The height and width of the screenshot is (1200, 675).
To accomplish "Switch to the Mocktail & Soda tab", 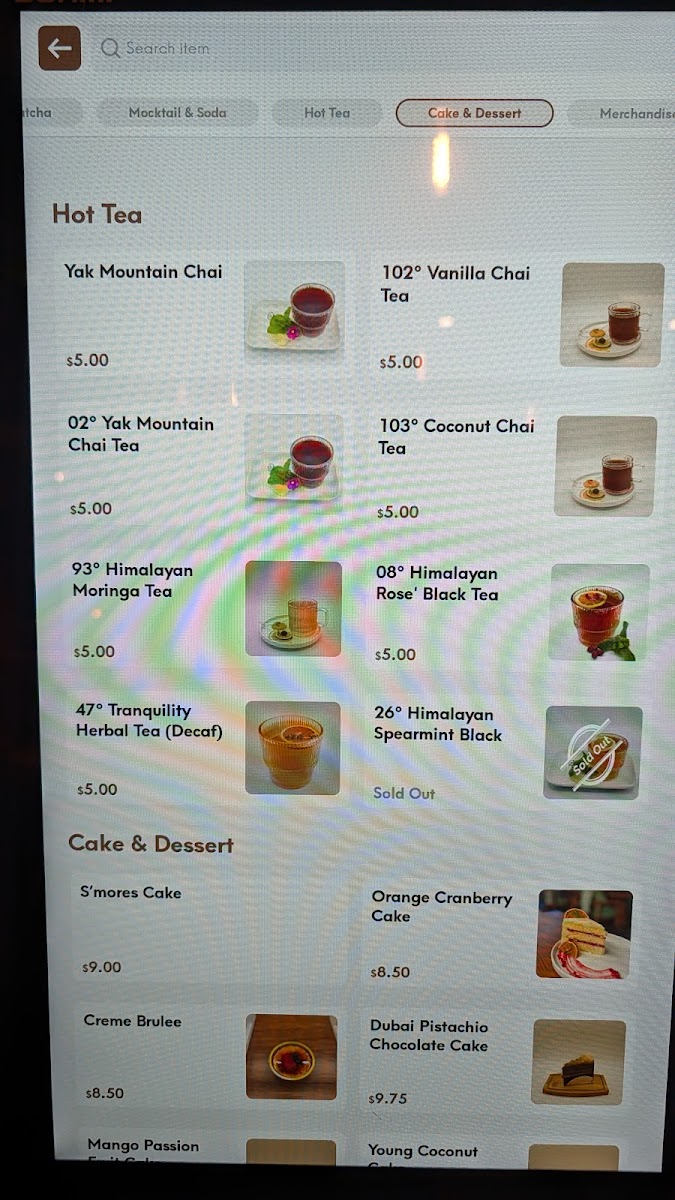I will click(x=177, y=113).
